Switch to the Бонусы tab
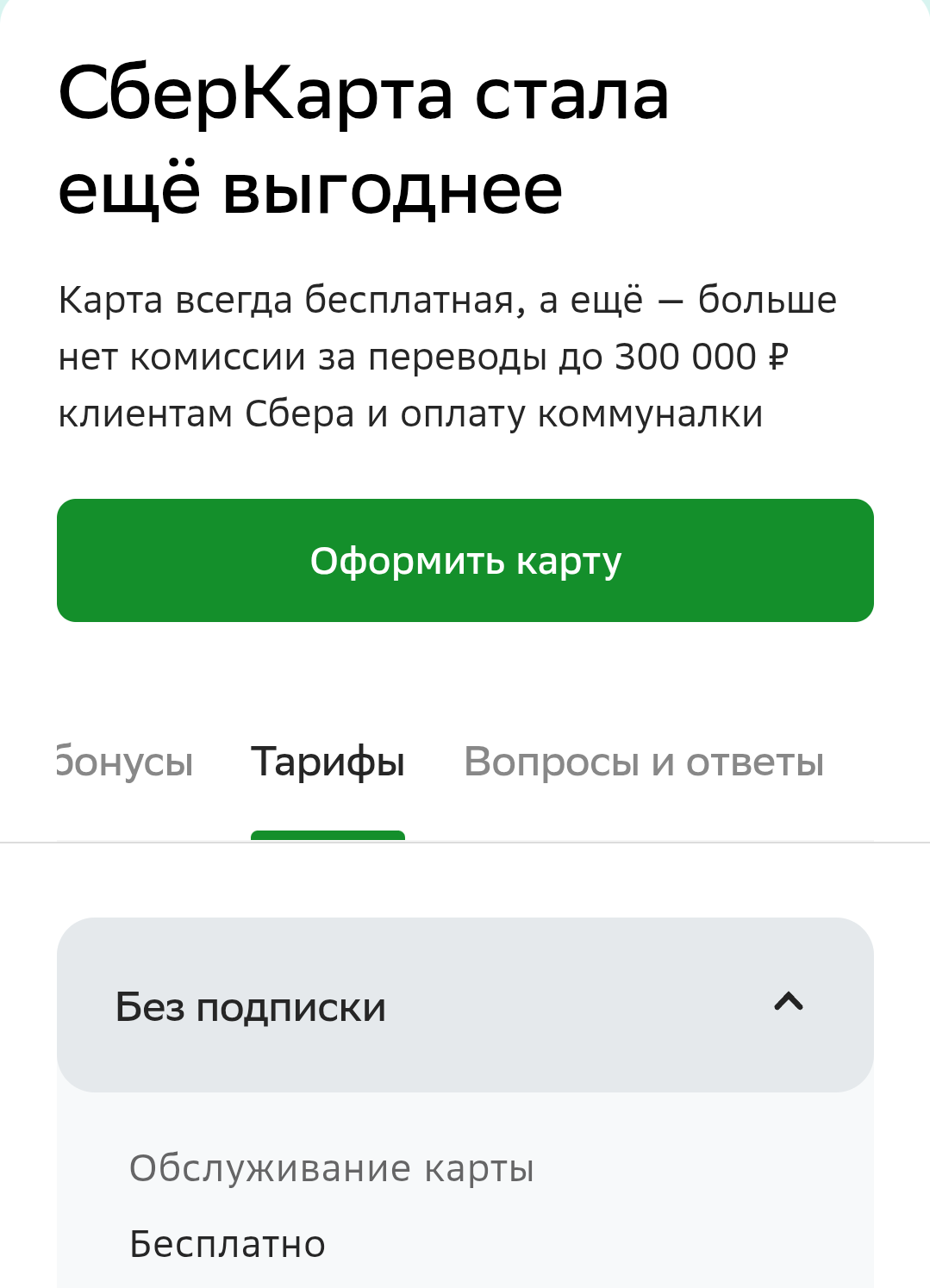The image size is (930, 1288). 125,762
